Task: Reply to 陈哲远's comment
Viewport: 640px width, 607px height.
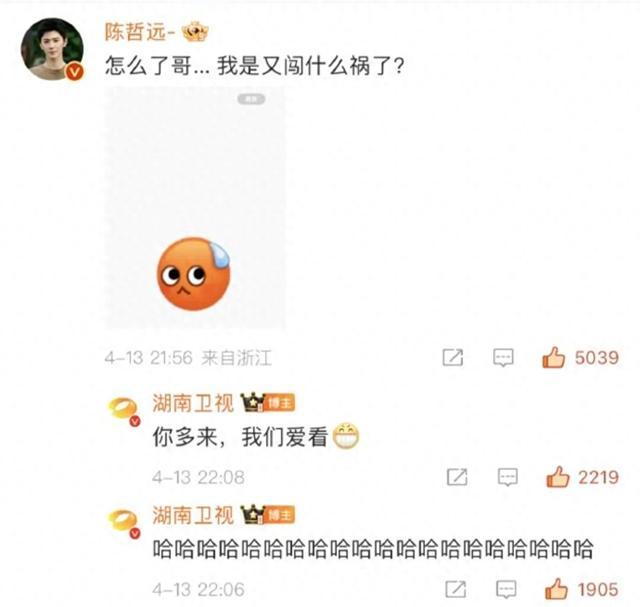Action: click(504, 357)
